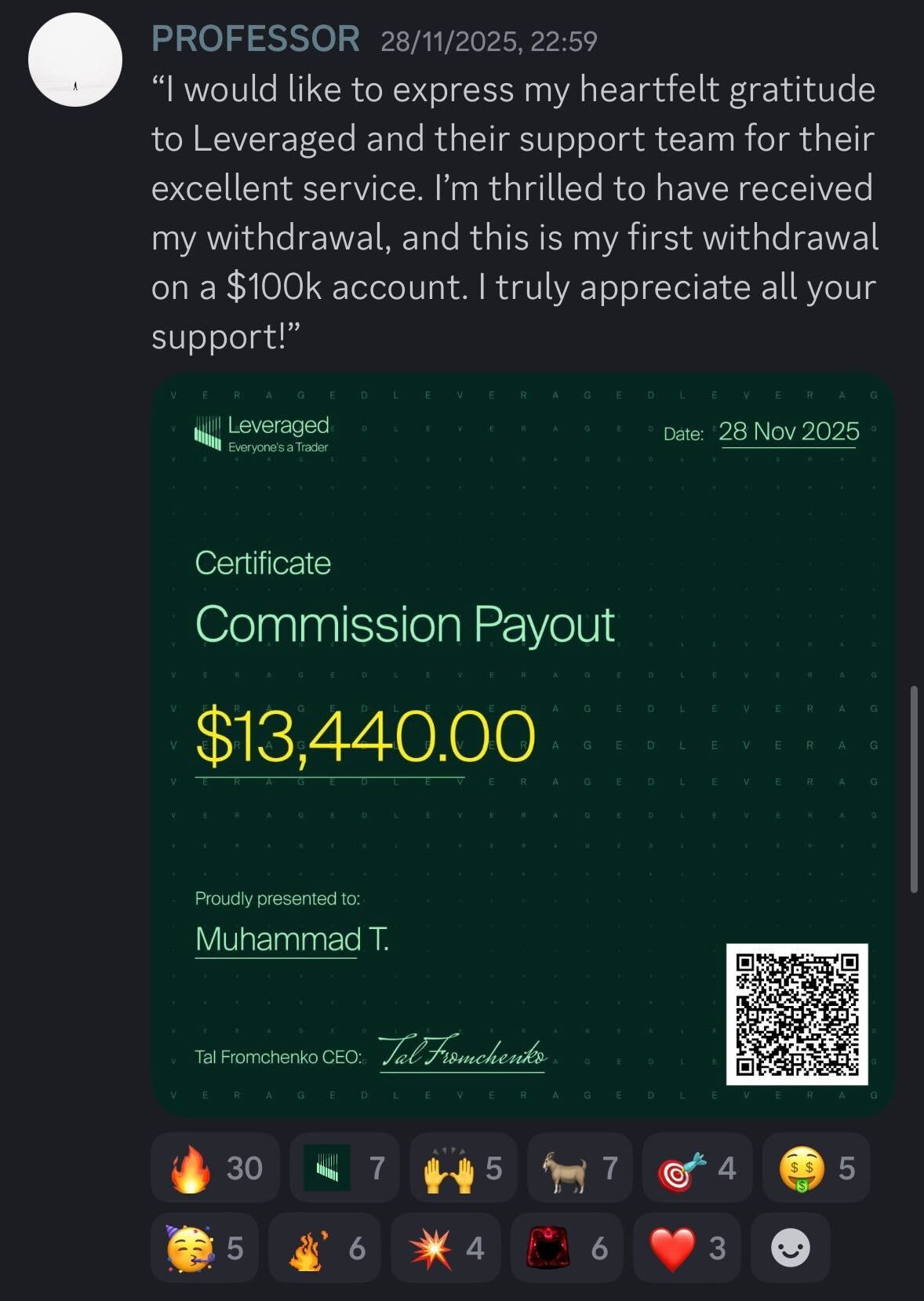The height and width of the screenshot is (1301, 924).
Task: Add the red heart reaction
Action: click(687, 1248)
